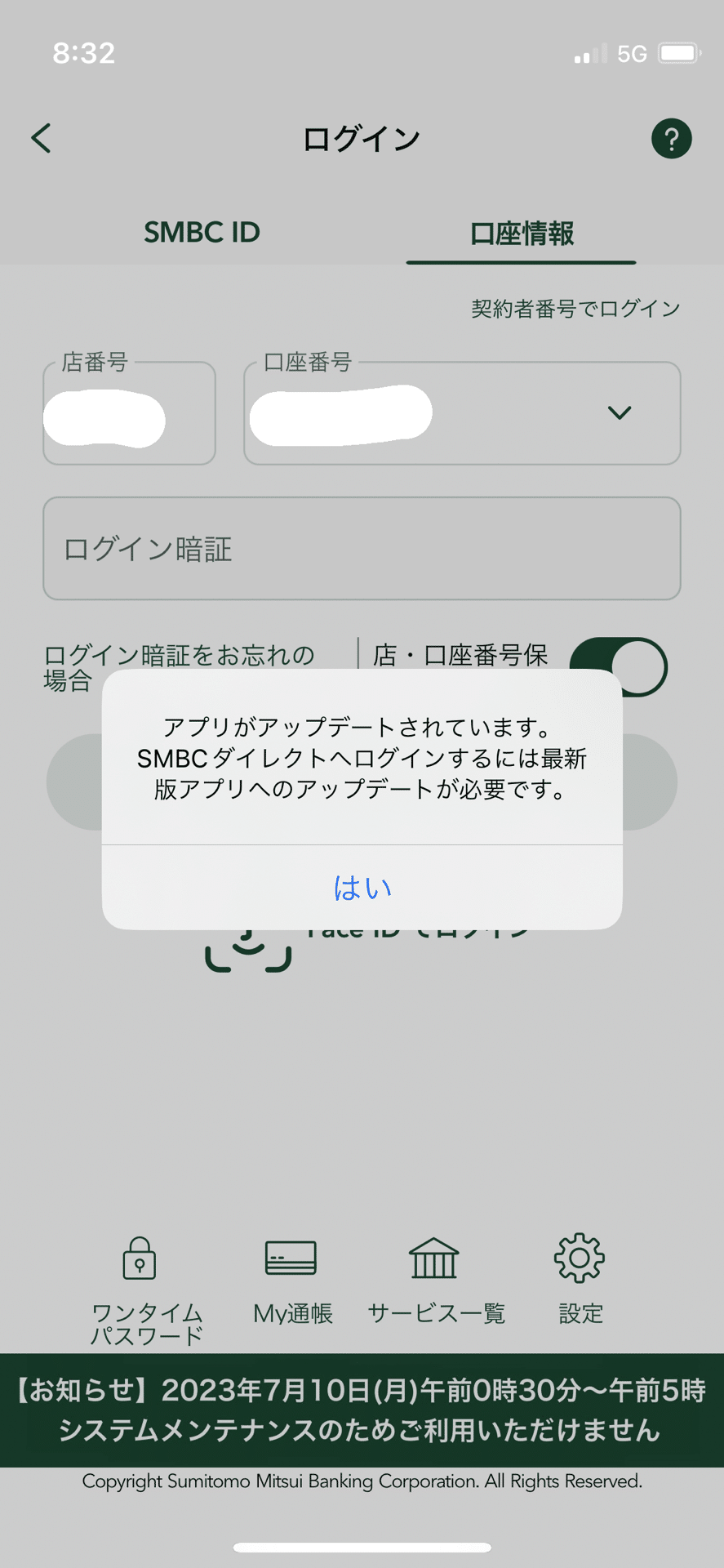Focus the ログイン暗証 password field
The image size is (724, 1568).
coord(362,548)
